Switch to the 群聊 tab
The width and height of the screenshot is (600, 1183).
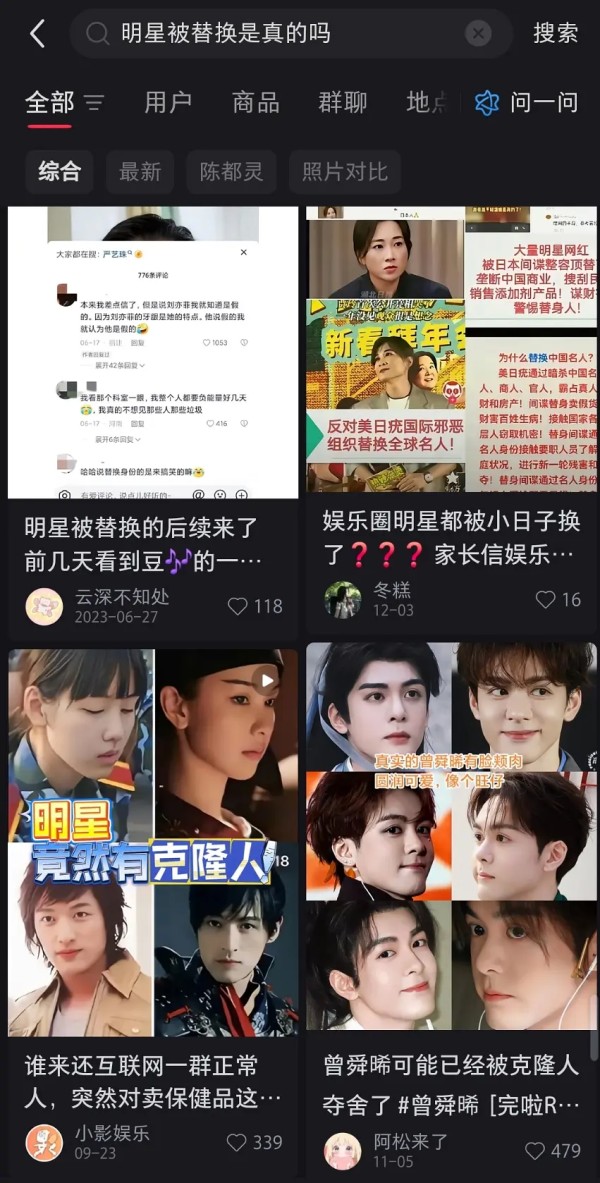coord(342,102)
